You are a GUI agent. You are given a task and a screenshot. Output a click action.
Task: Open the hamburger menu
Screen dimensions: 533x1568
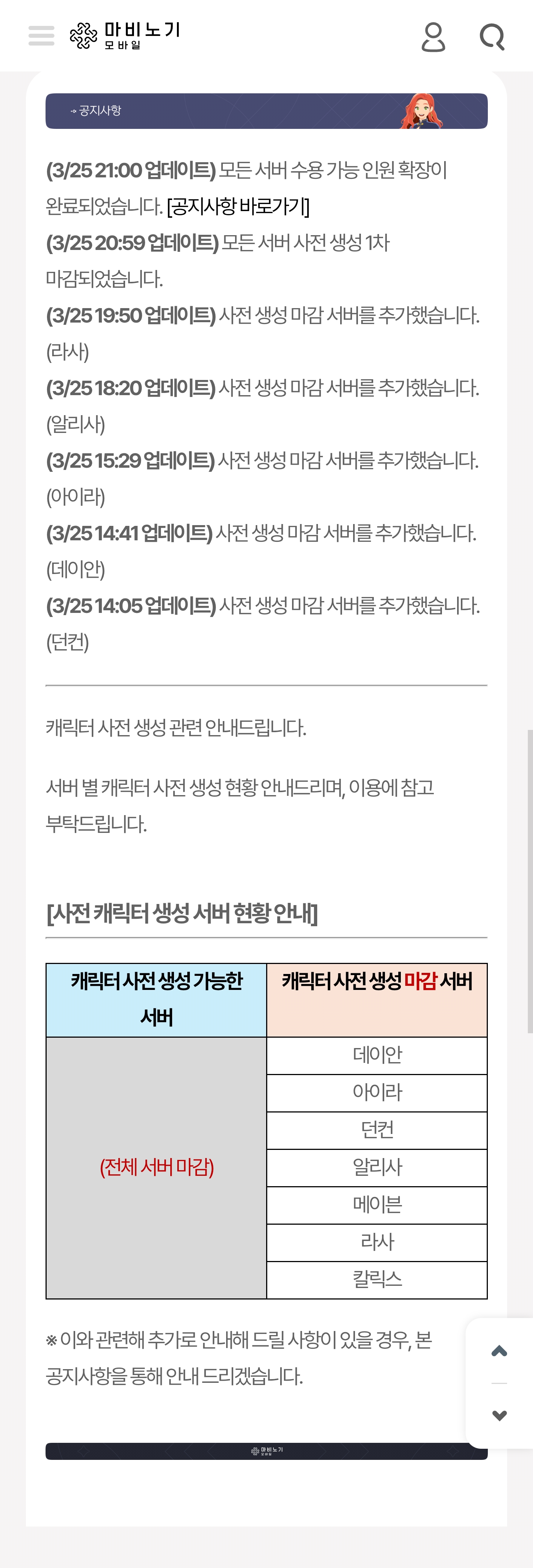pyautogui.click(x=41, y=36)
